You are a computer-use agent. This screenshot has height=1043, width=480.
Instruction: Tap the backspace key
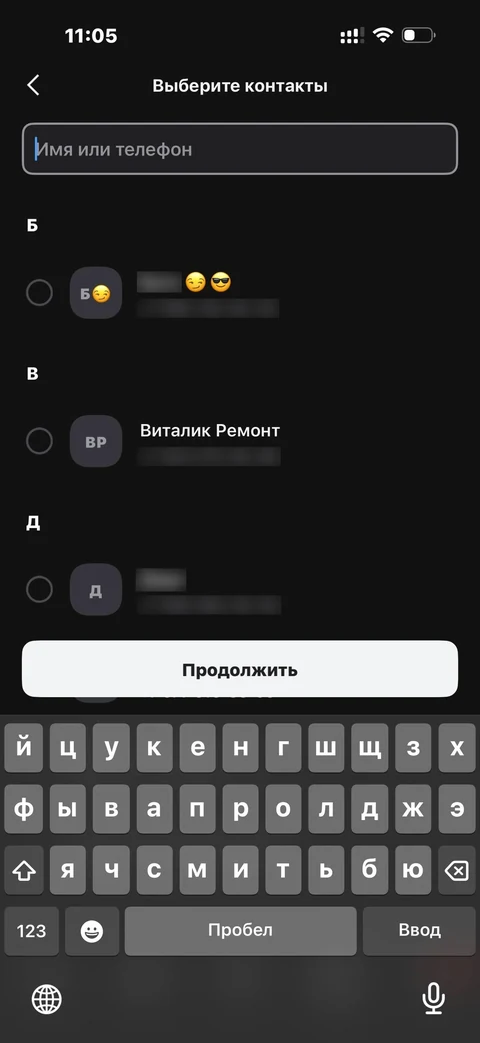click(456, 870)
